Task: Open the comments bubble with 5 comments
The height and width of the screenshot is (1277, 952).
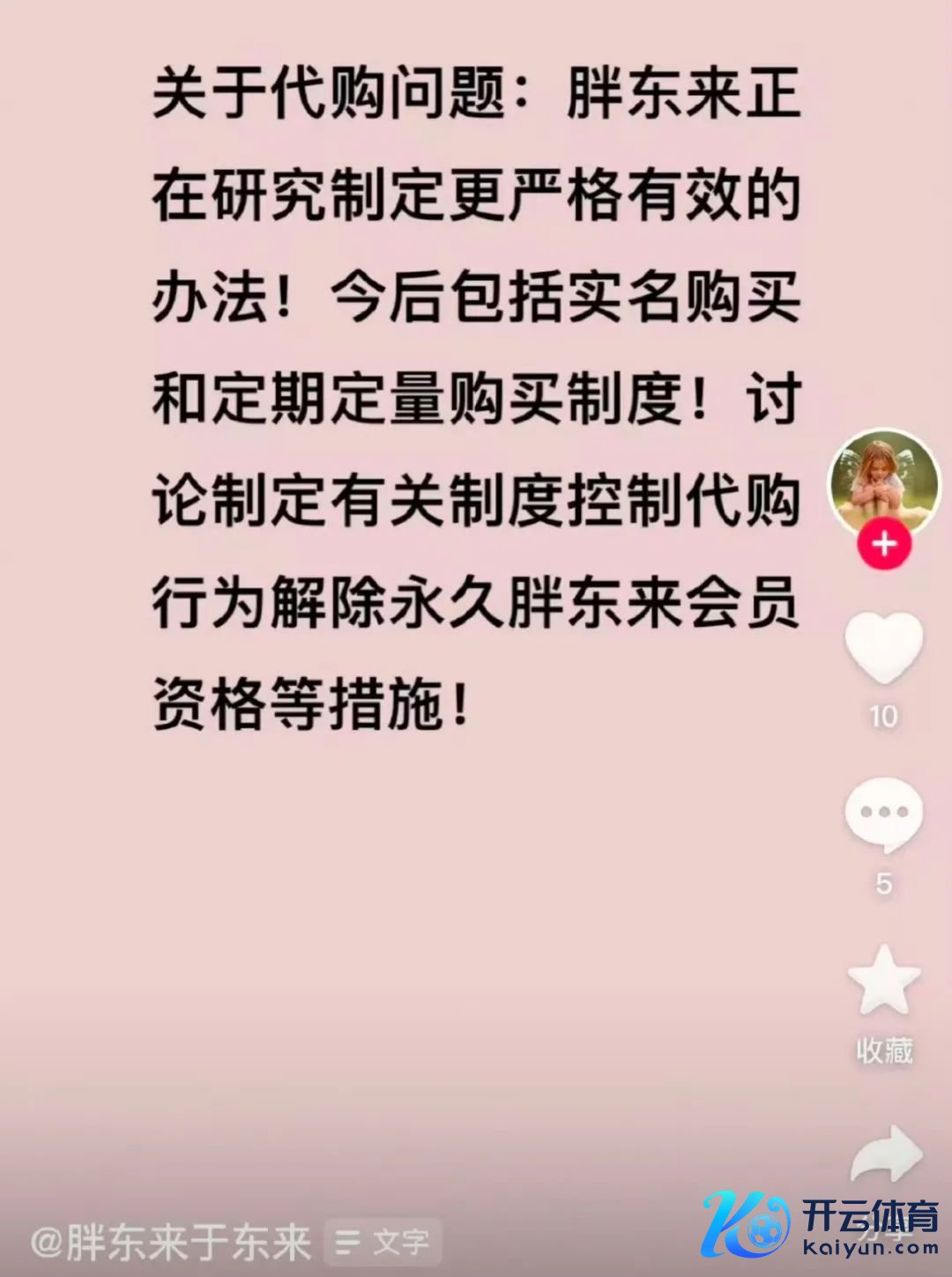Action: 884,815
